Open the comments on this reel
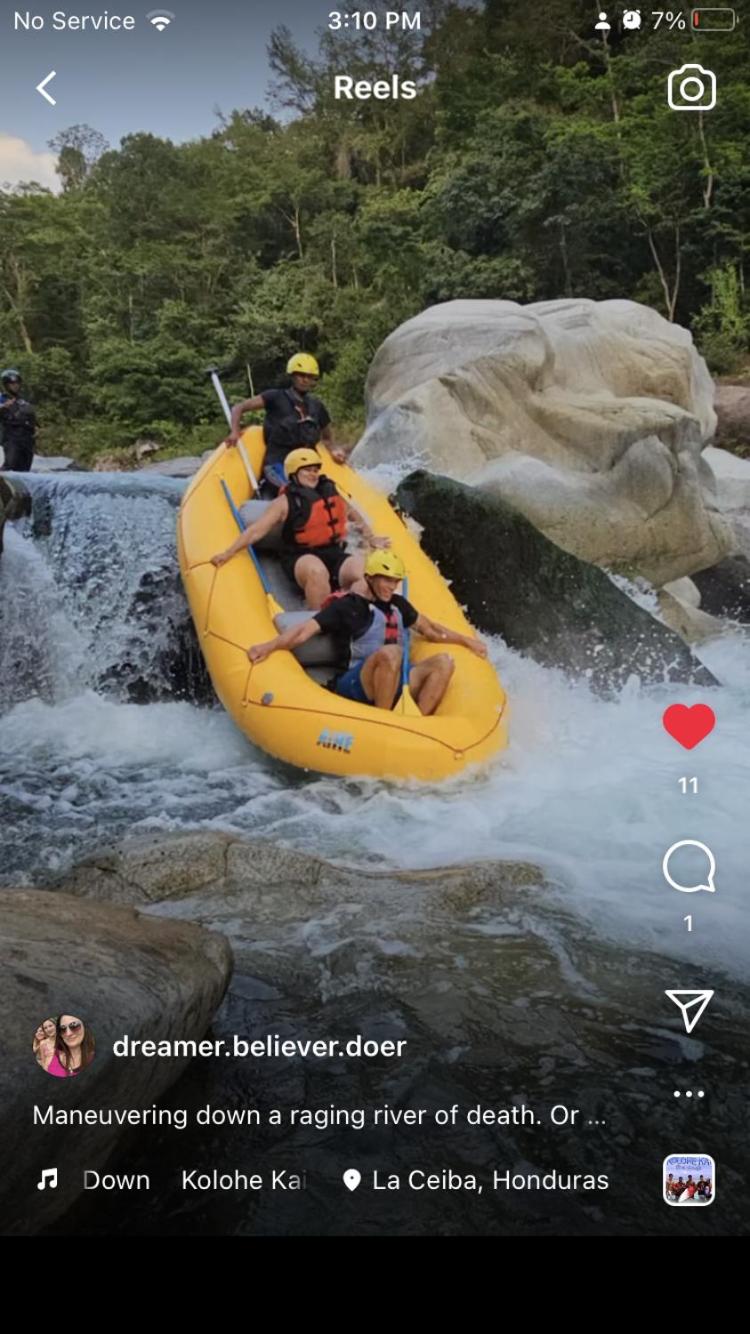 [689, 866]
